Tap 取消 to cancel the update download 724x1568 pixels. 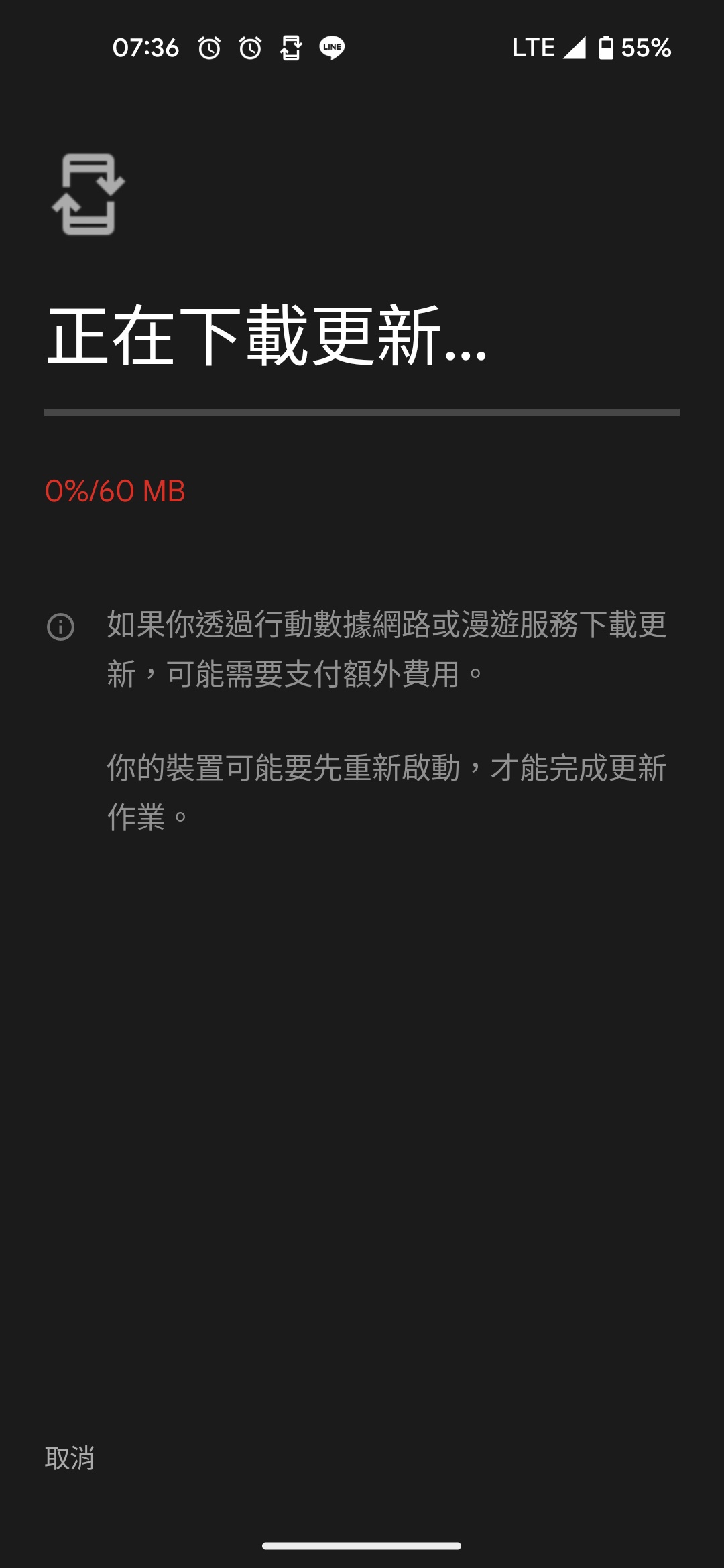coord(70,1458)
